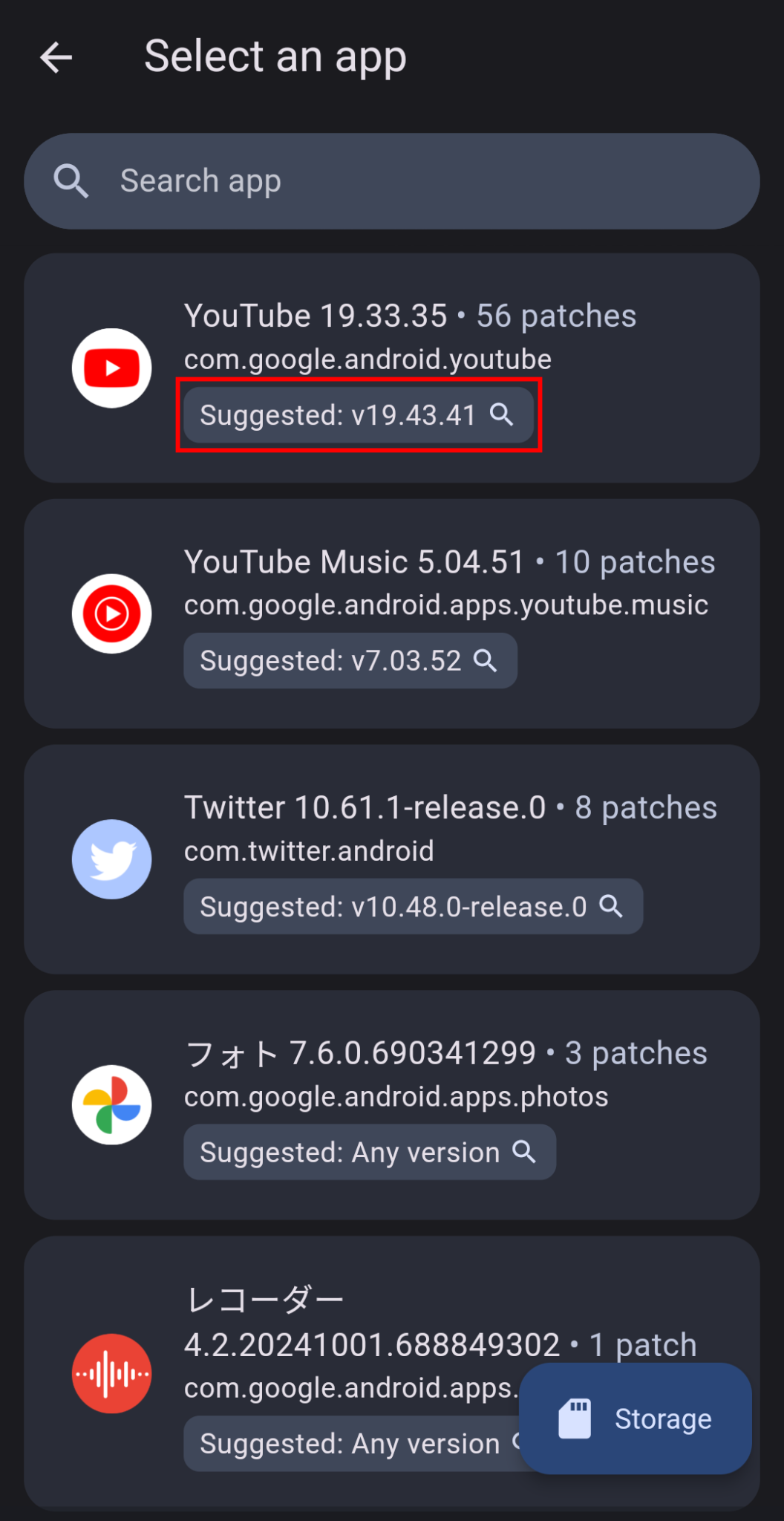Go back with the arrow at top left
784x1521 pixels.
pos(56,56)
